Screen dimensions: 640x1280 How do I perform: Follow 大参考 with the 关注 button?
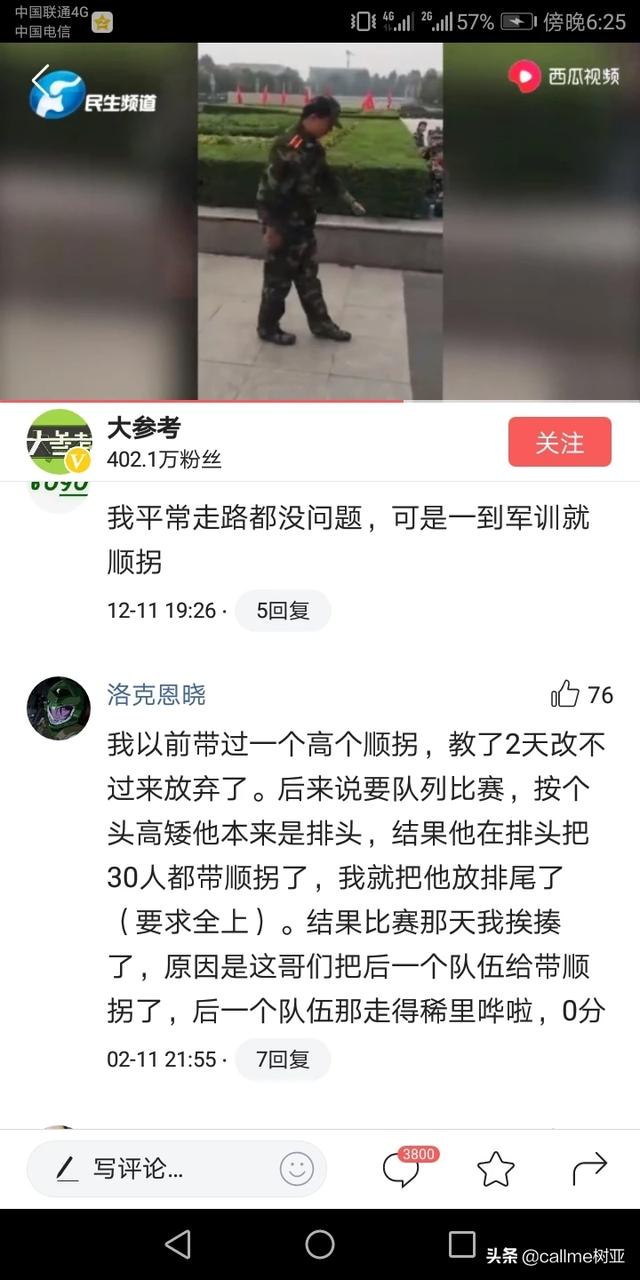click(559, 442)
